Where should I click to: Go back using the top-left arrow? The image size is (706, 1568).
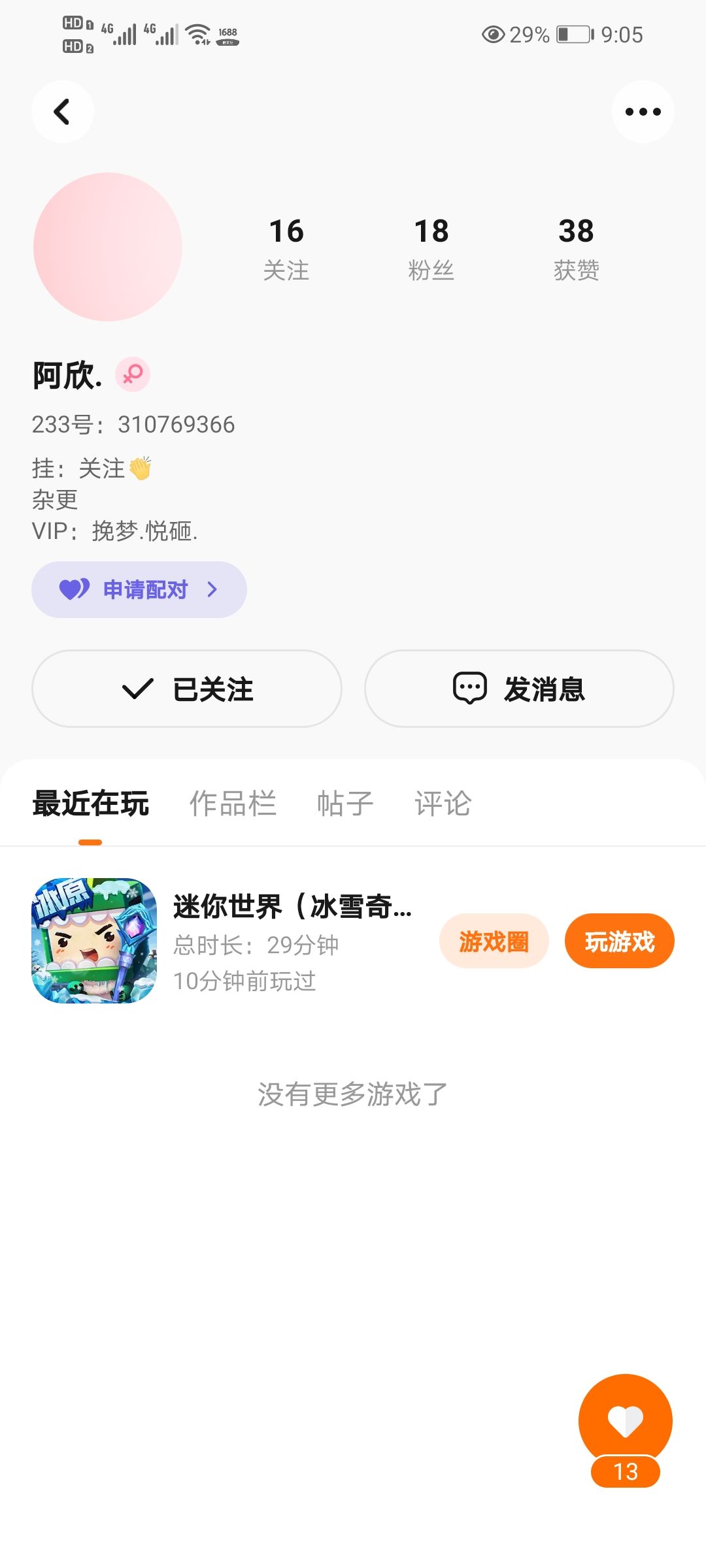62,112
